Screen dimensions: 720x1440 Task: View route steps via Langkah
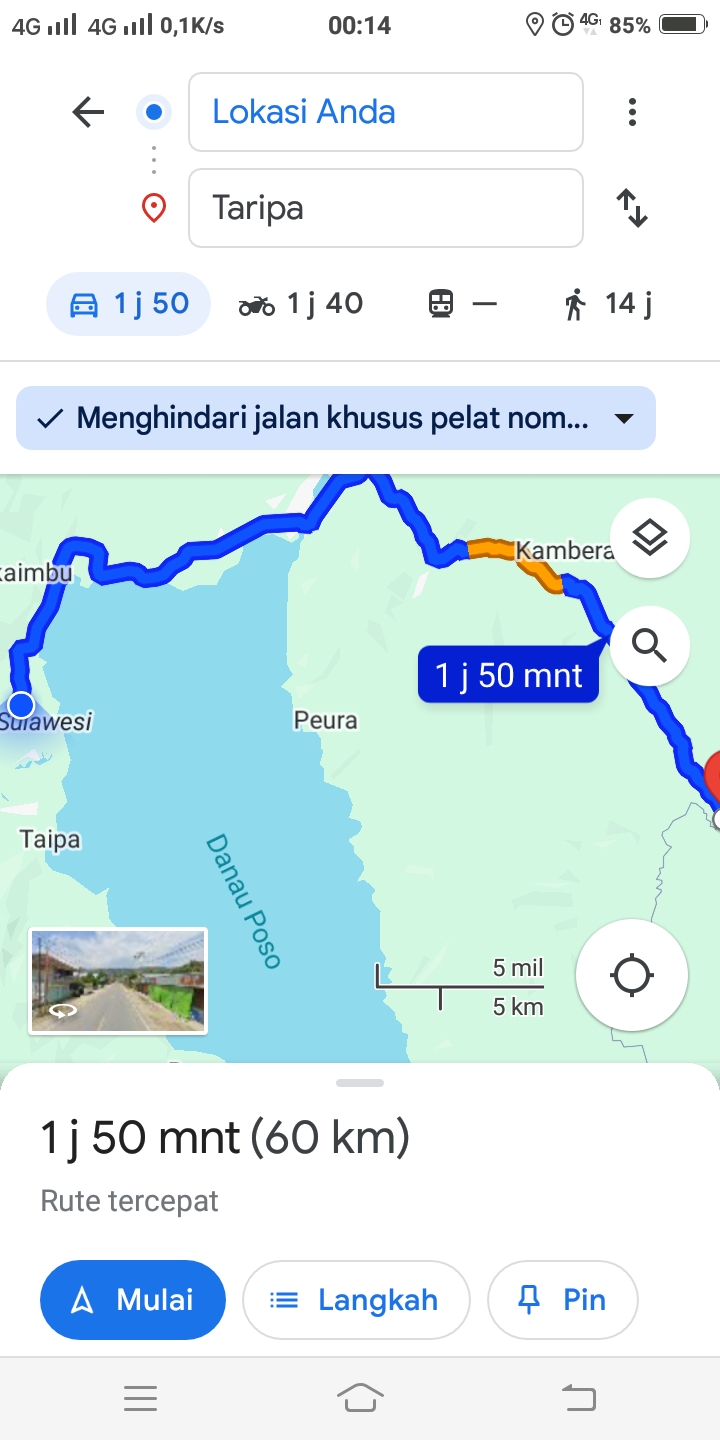coord(356,1299)
